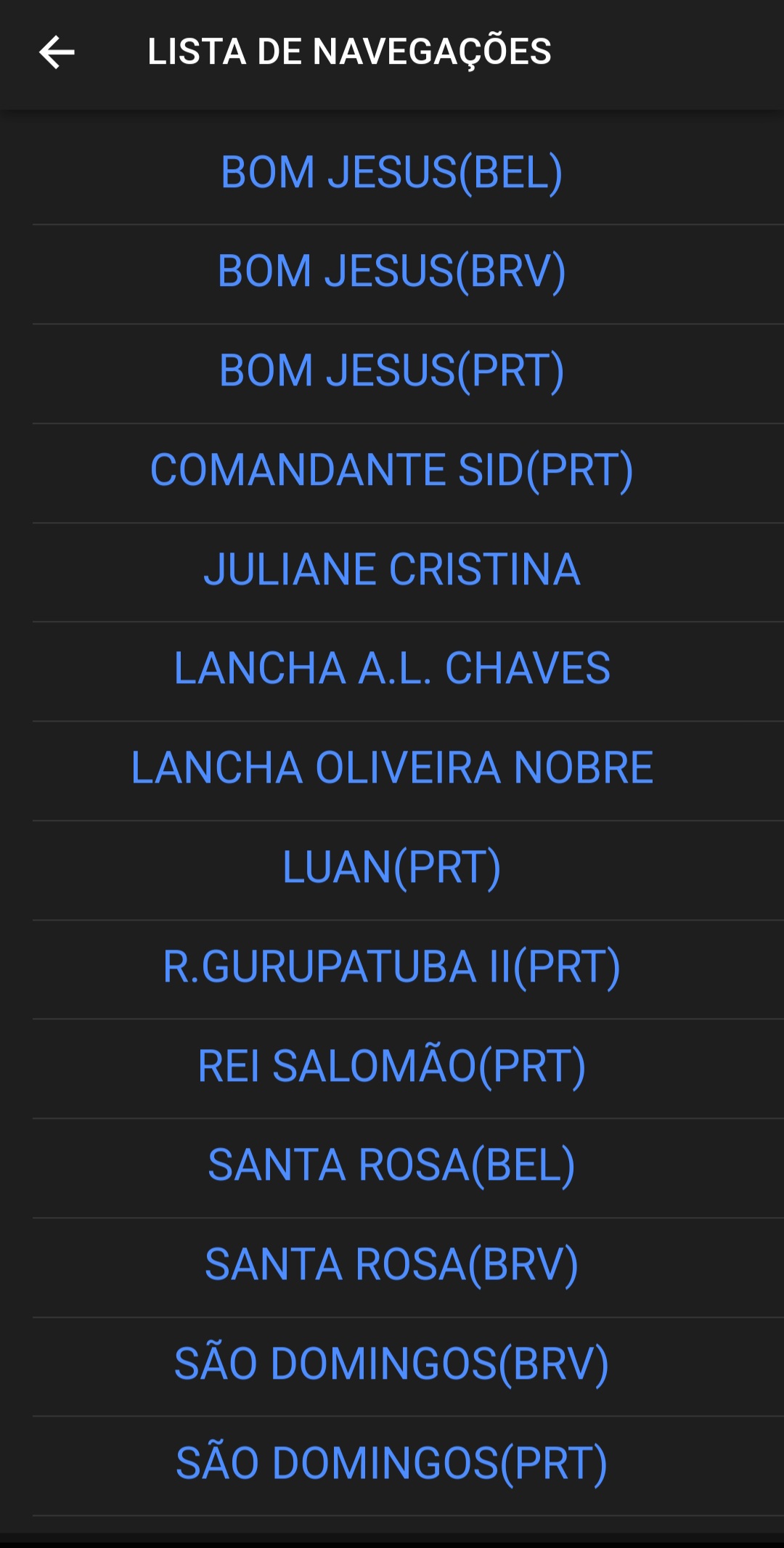Image resolution: width=784 pixels, height=1548 pixels.
Task: Select BOM JESUS(BRV)
Action: pyautogui.click(x=392, y=271)
